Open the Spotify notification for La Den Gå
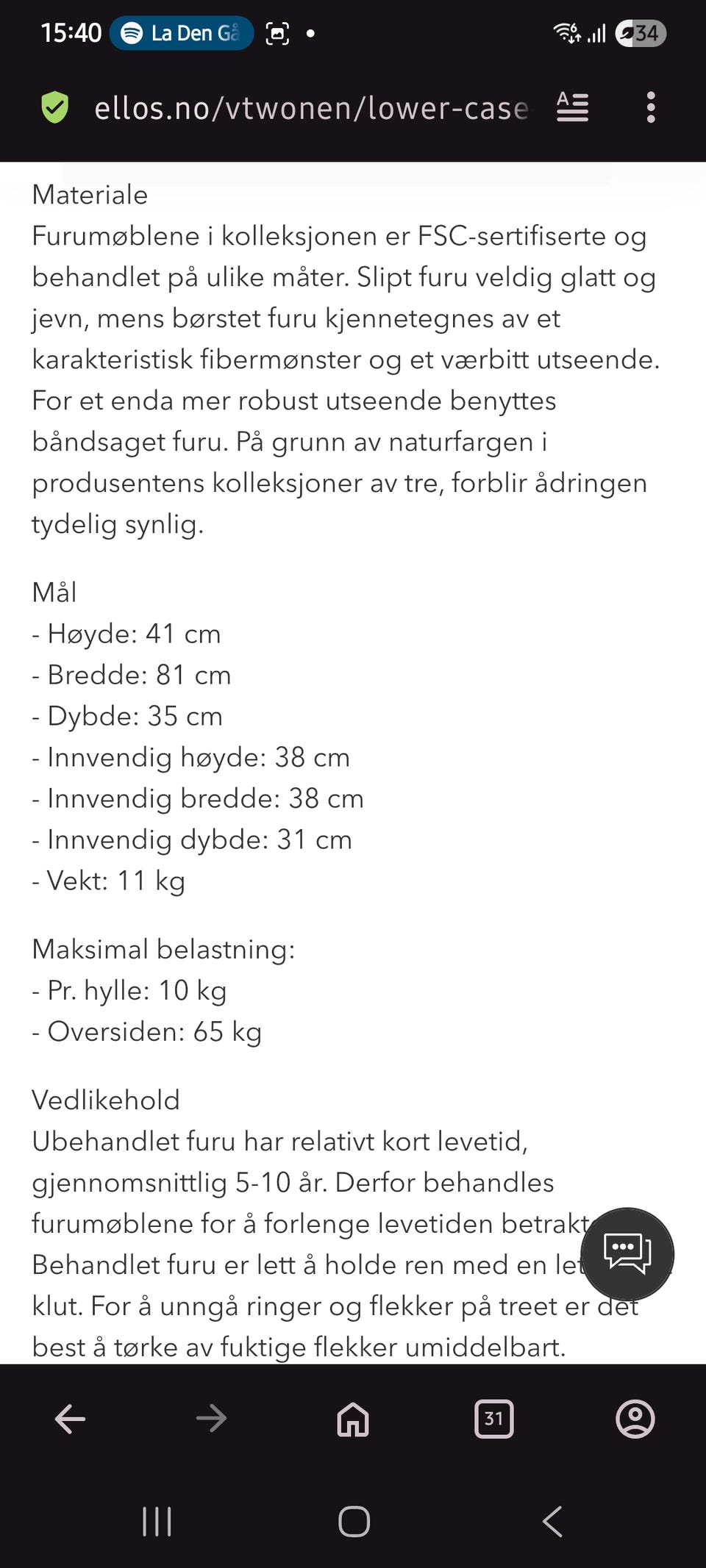706x1568 pixels. click(x=182, y=32)
